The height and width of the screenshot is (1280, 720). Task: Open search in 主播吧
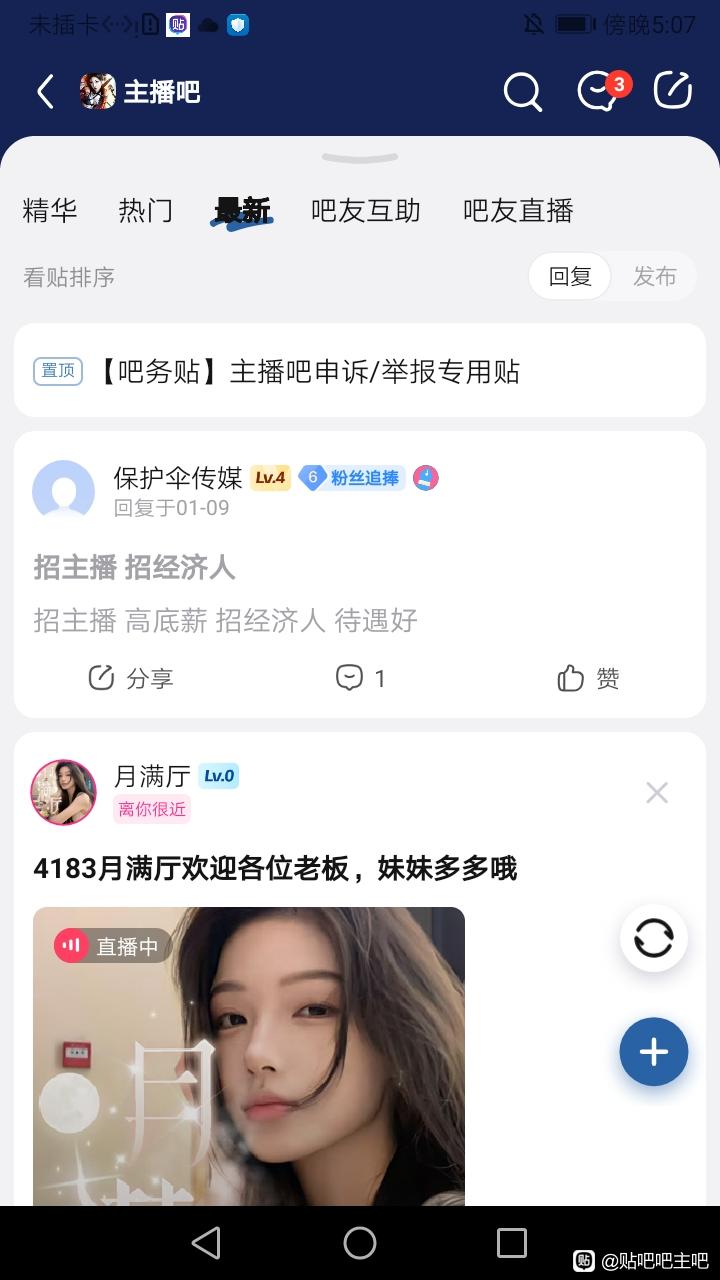[x=522, y=92]
